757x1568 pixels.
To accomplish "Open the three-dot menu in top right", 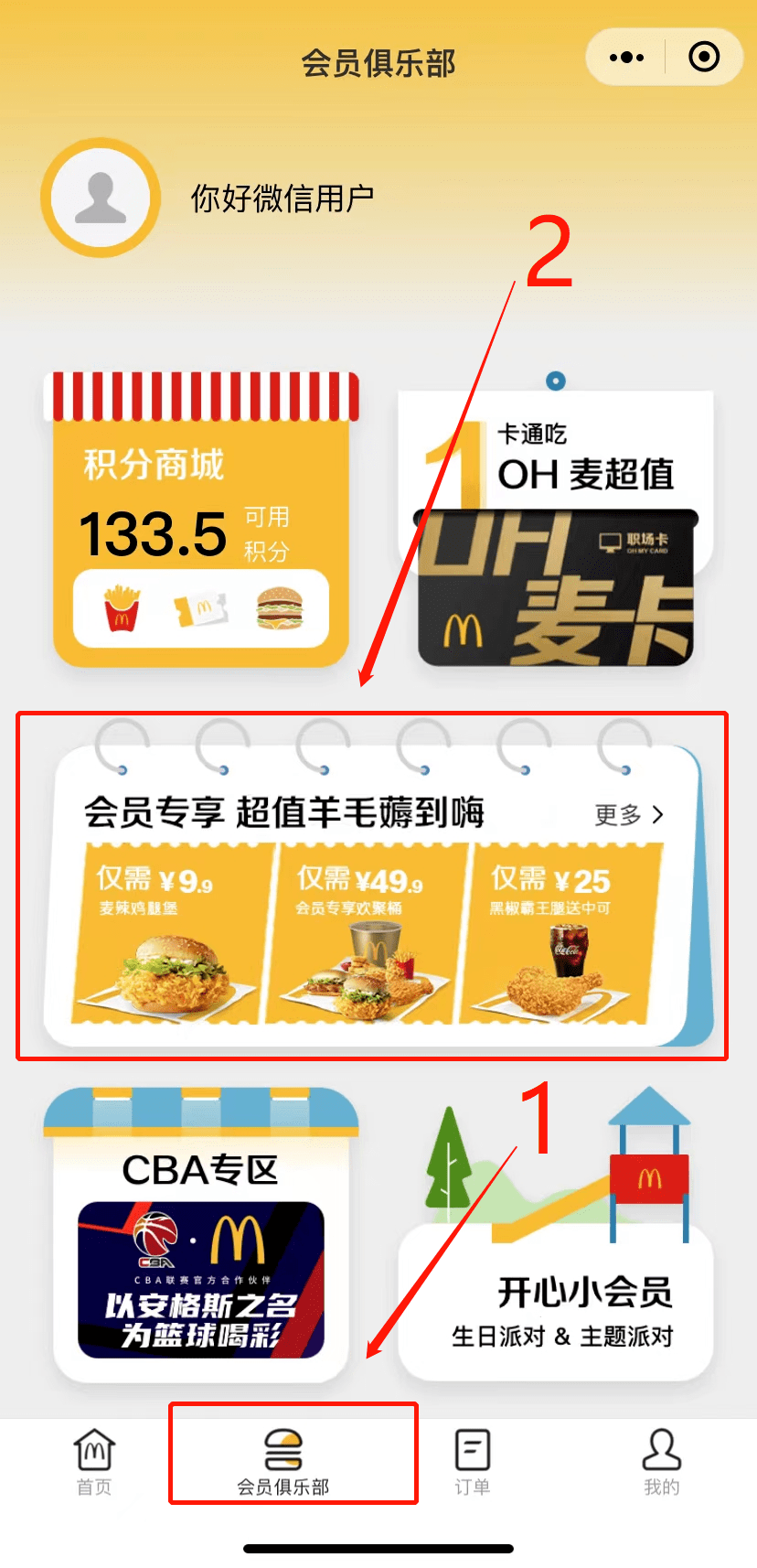I will pyautogui.click(x=627, y=57).
